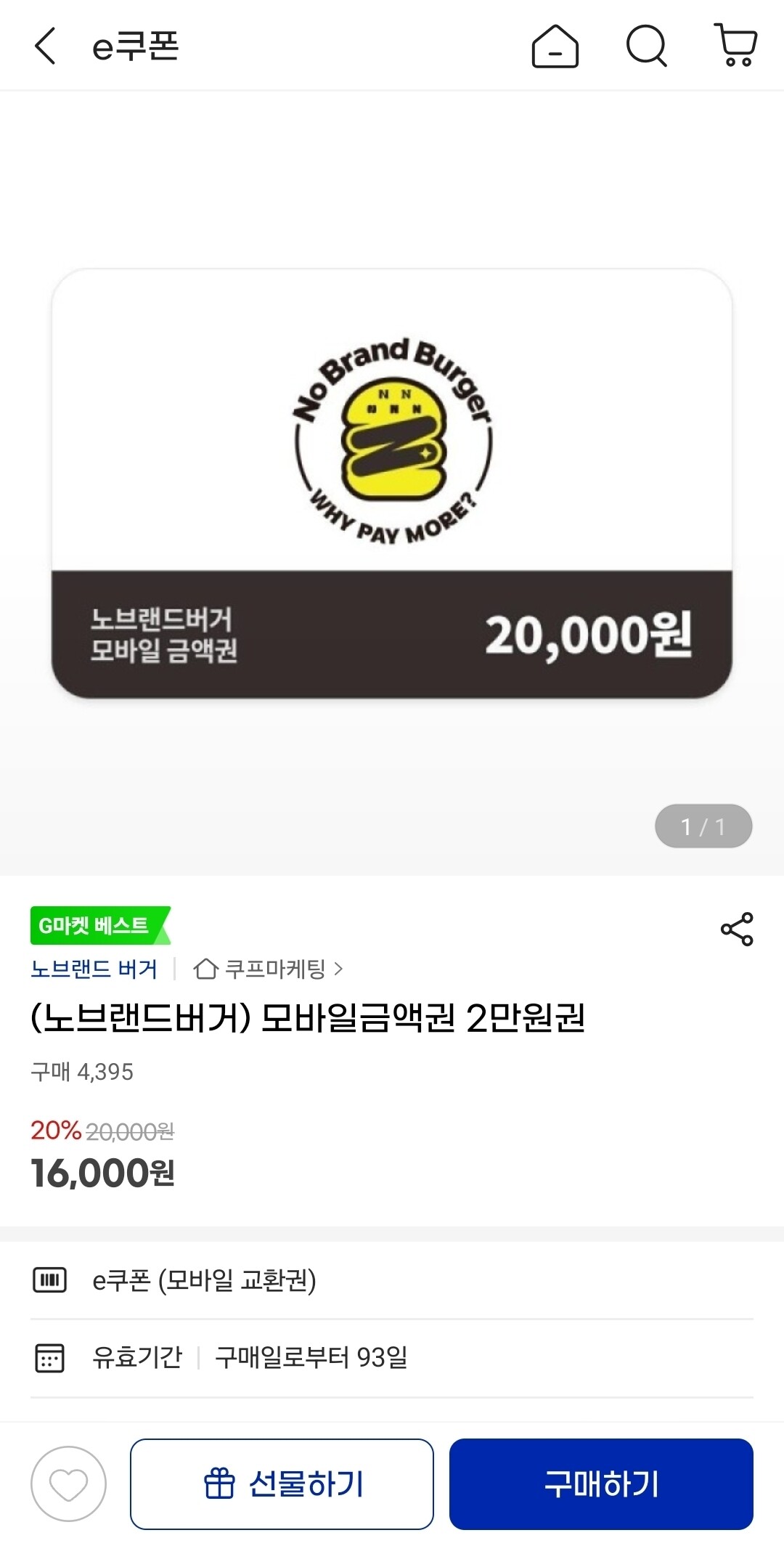
Task: Open the home icon in the header
Action: [555, 46]
